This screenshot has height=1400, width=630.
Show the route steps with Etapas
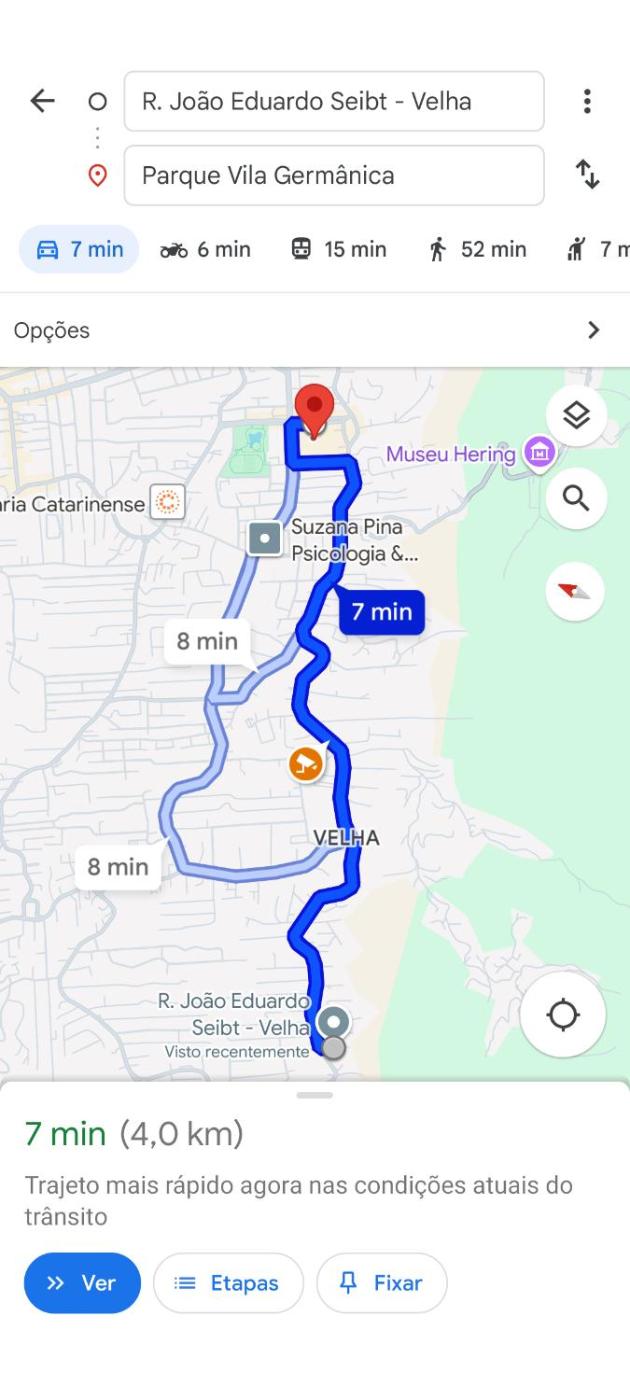(x=228, y=1283)
